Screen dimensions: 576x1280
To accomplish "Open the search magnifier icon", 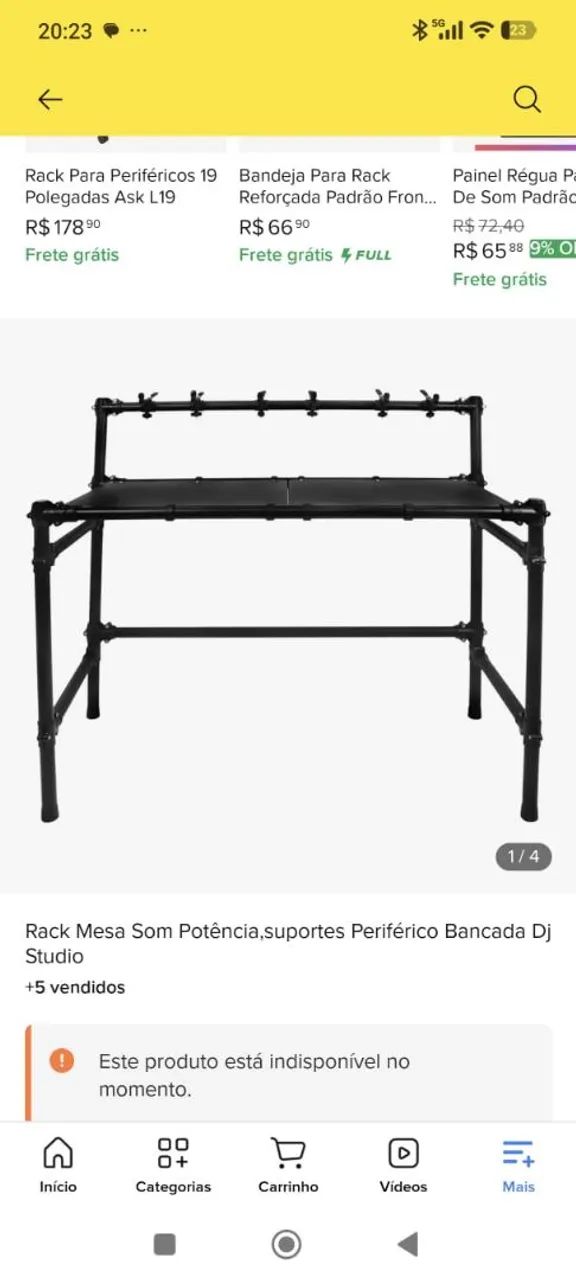I will click(x=527, y=98).
